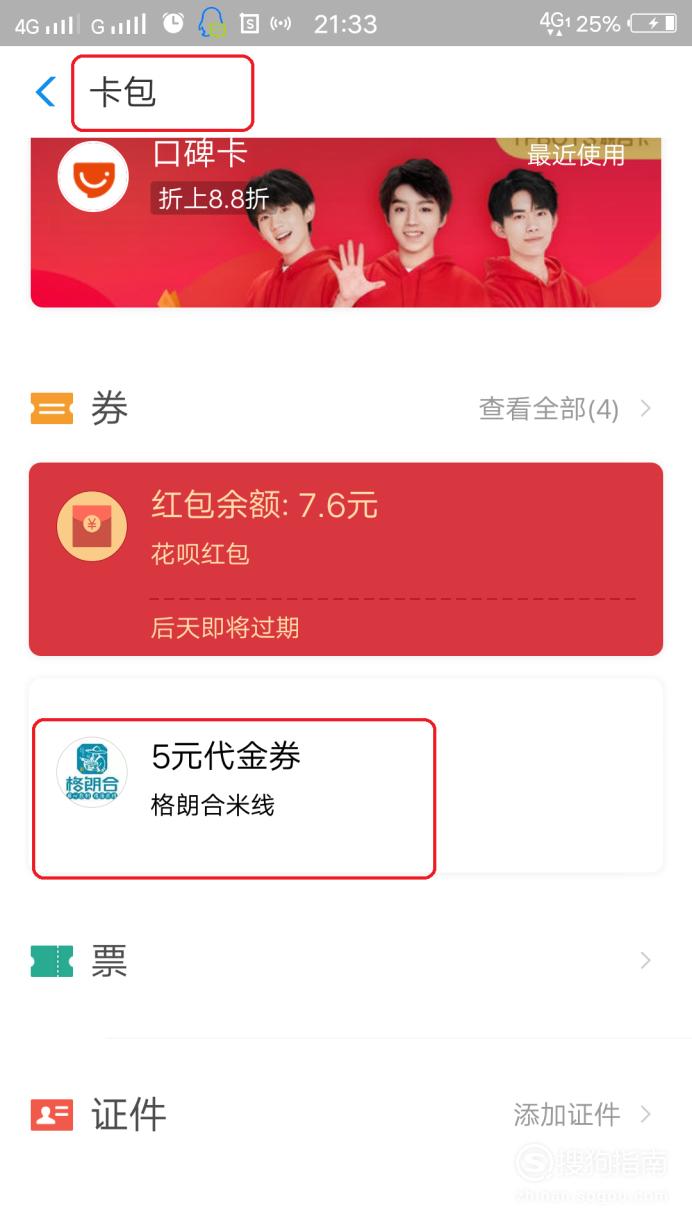
Task: Go back with the top-left arrow
Action: pos(46,92)
